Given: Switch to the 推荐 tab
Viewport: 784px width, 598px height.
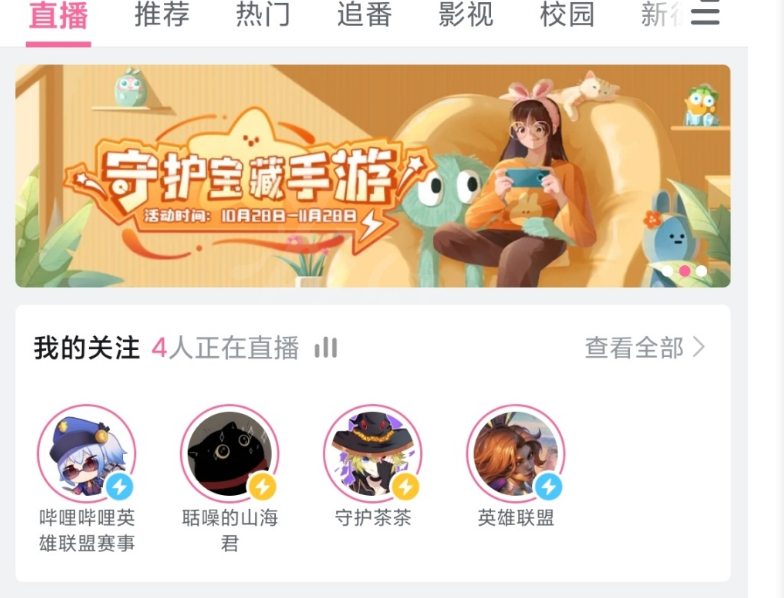Looking at the screenshot, I should 162,16.
